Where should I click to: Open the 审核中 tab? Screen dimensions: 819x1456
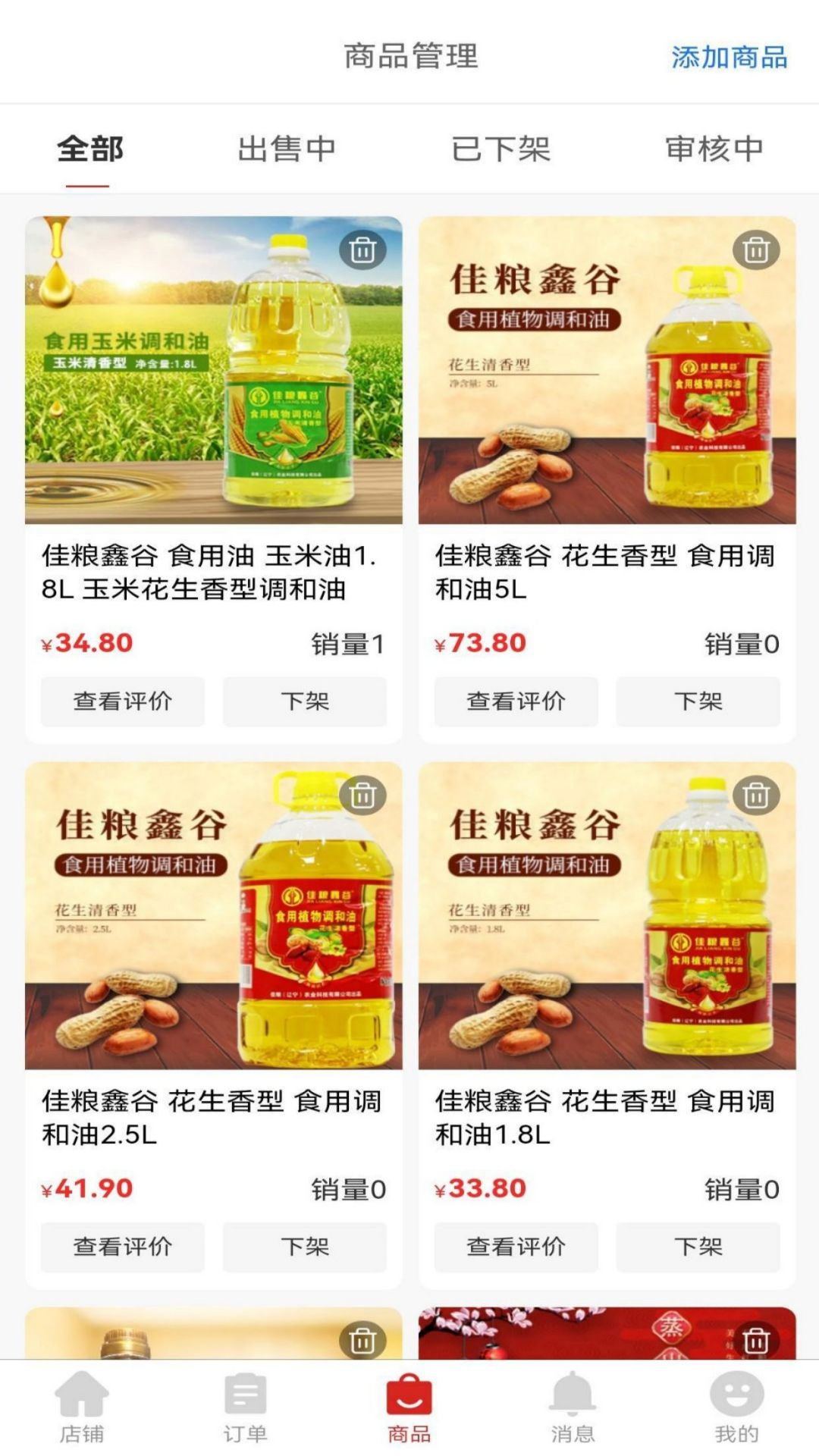coord(714,149)
